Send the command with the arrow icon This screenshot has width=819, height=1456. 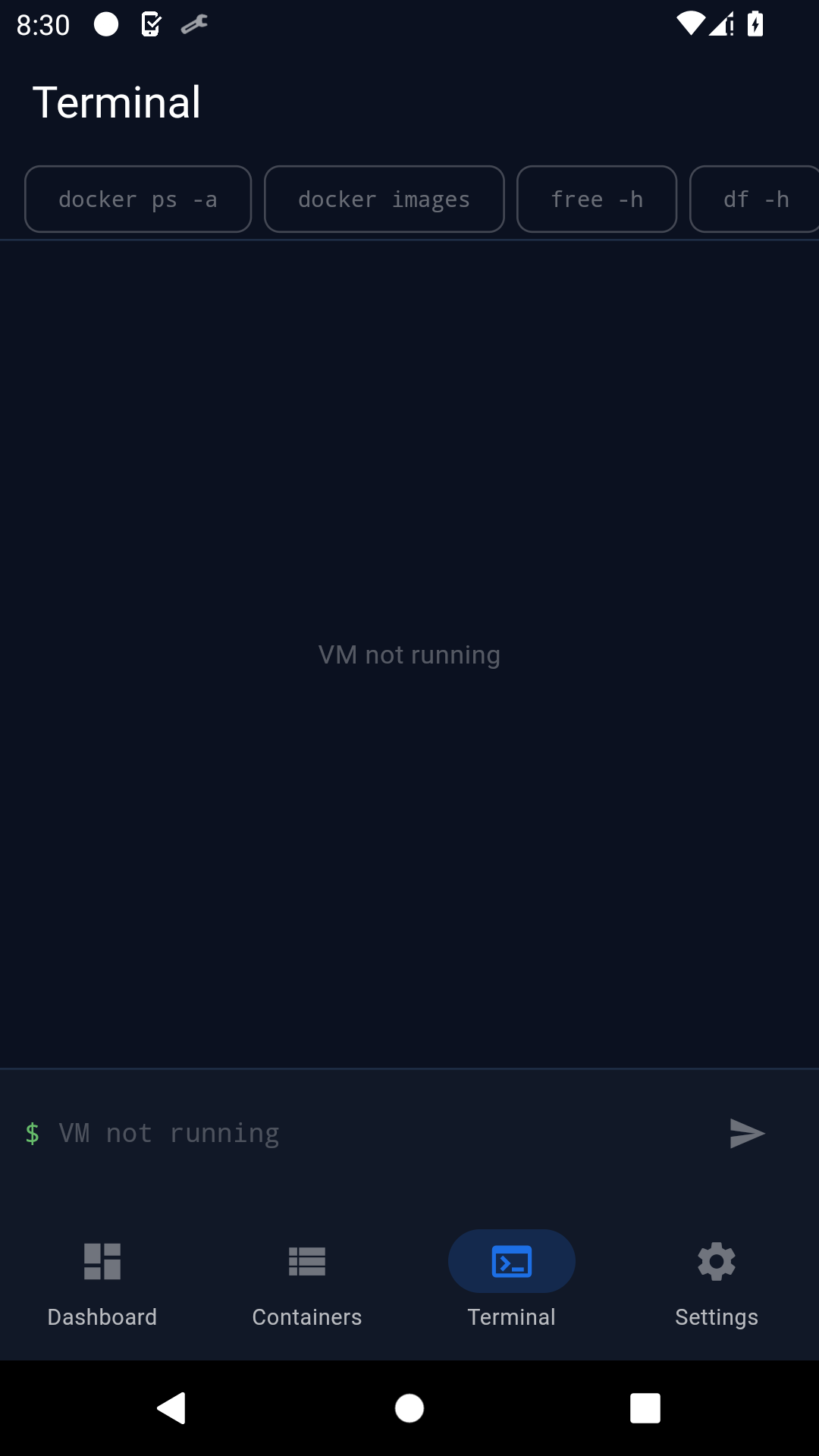click(x=747, y=1133)
